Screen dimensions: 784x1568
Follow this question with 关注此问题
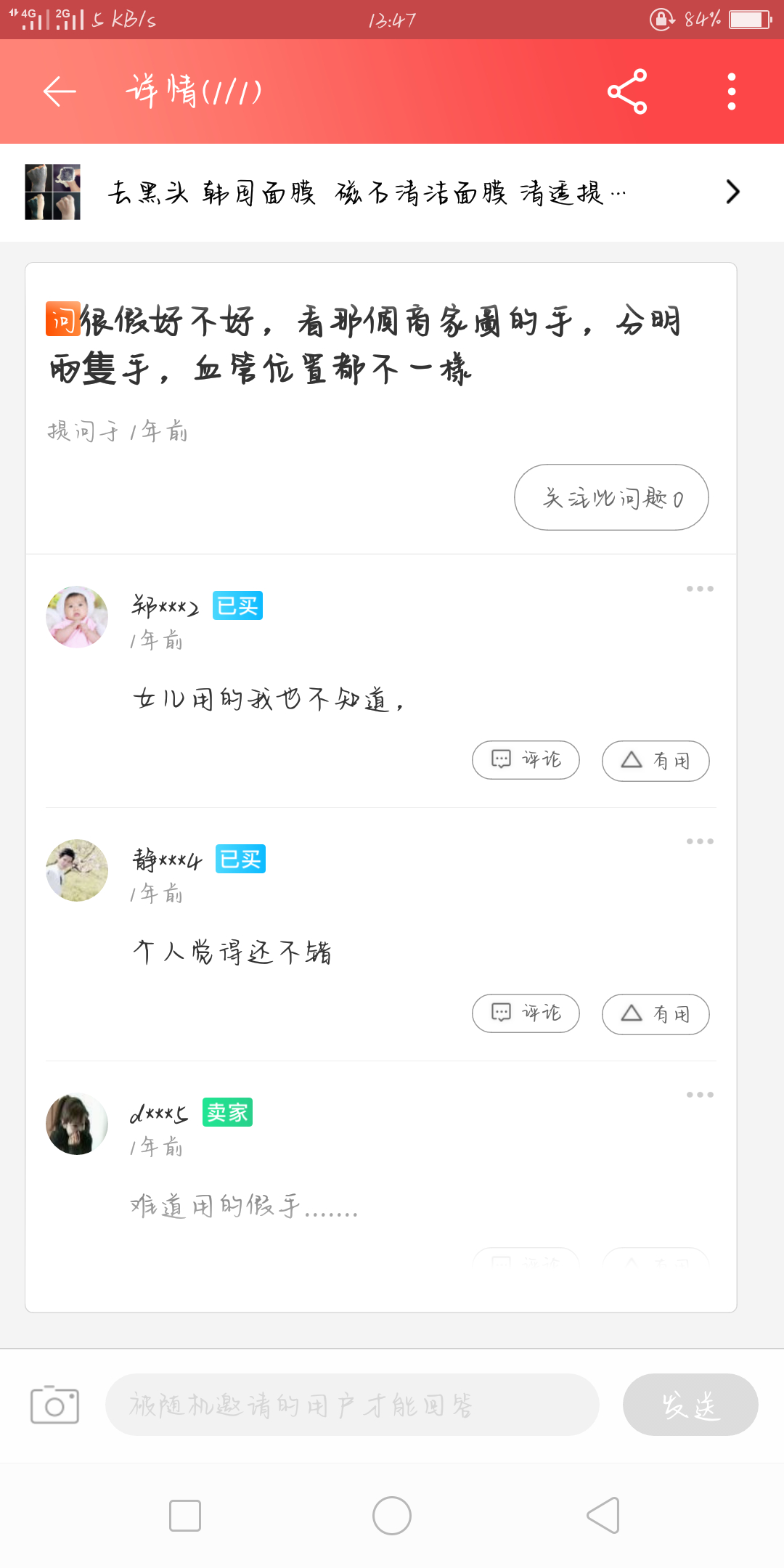tap(611, 497)
